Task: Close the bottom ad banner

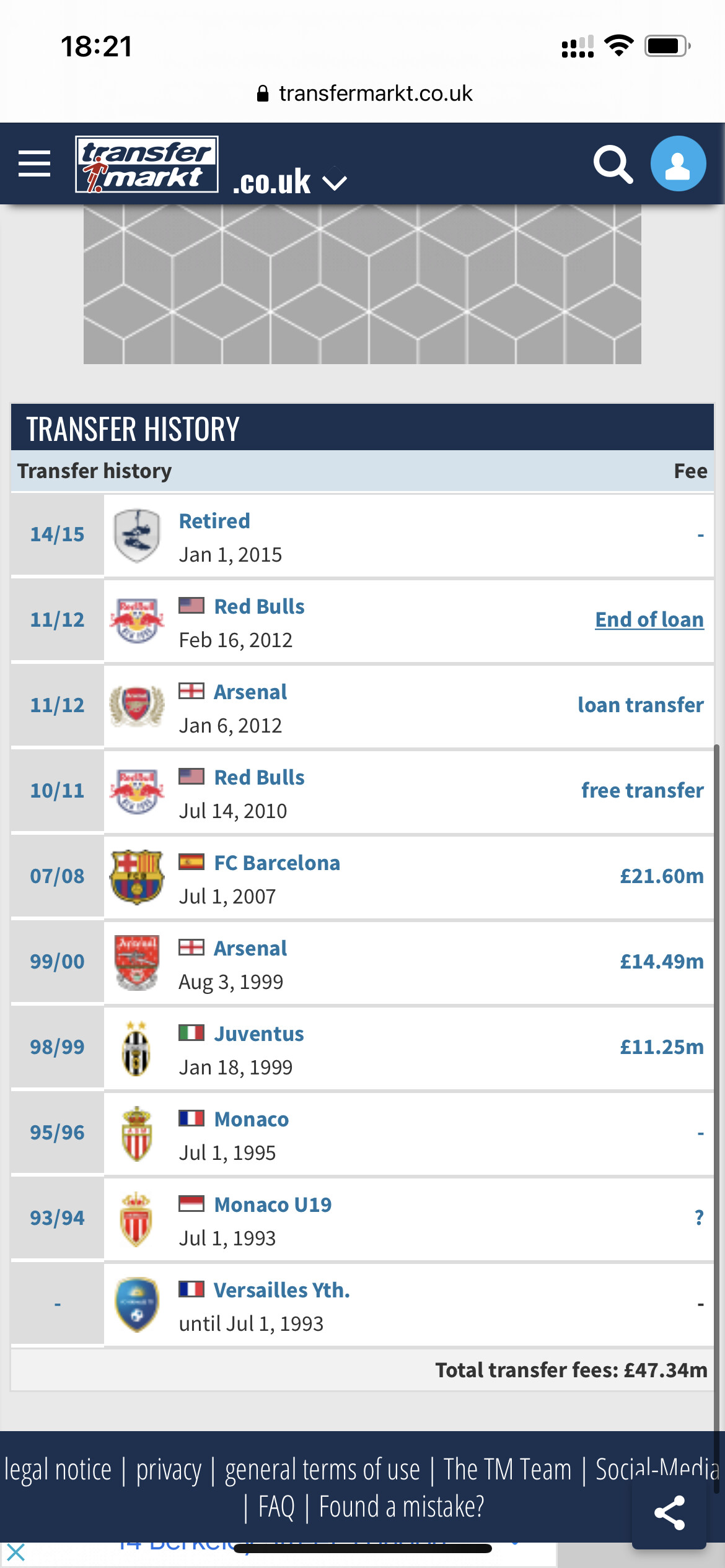Action: [16, 1553]
